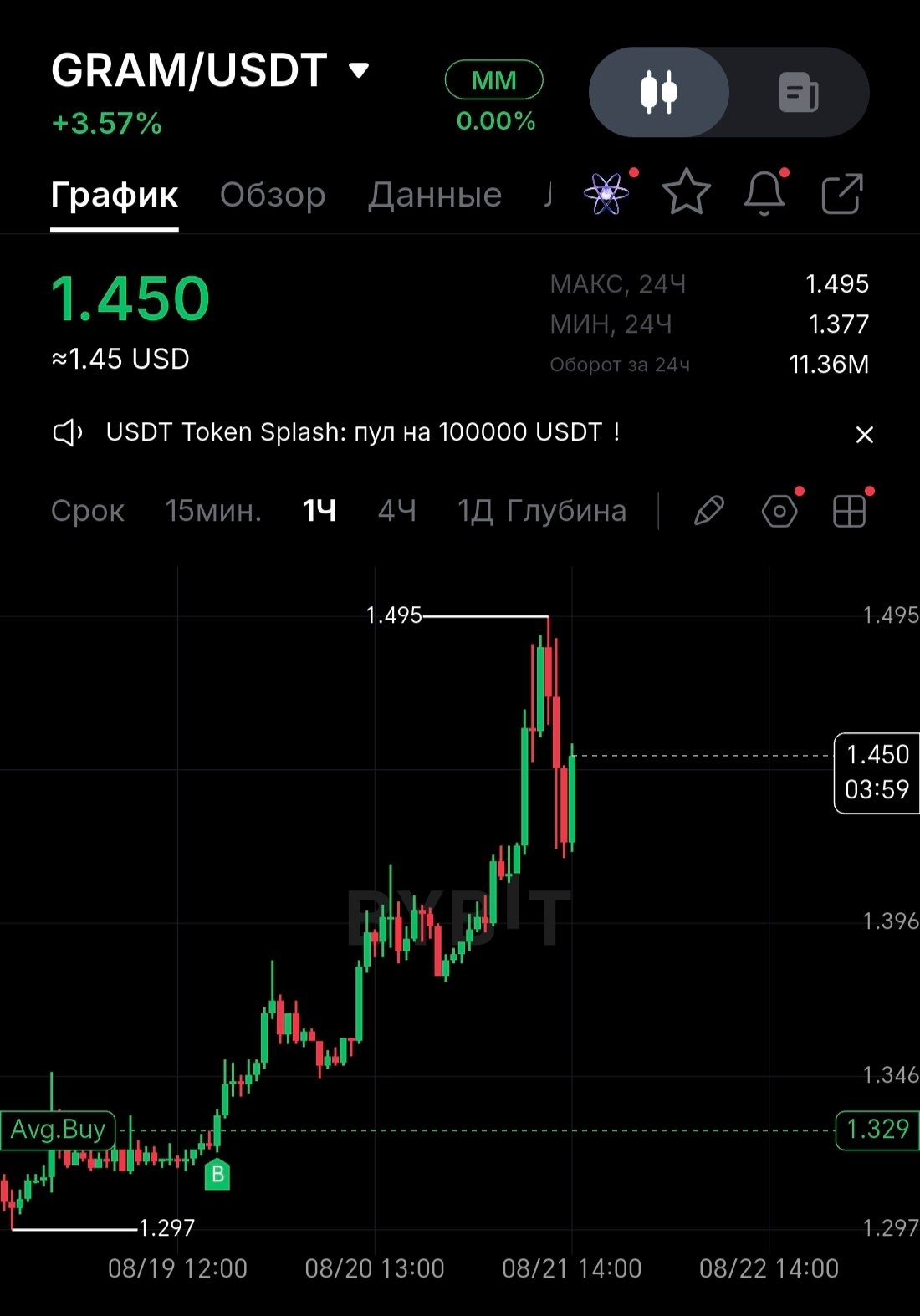
Task: Open the atom AI assistant icon
Action: tap(607, 193)
